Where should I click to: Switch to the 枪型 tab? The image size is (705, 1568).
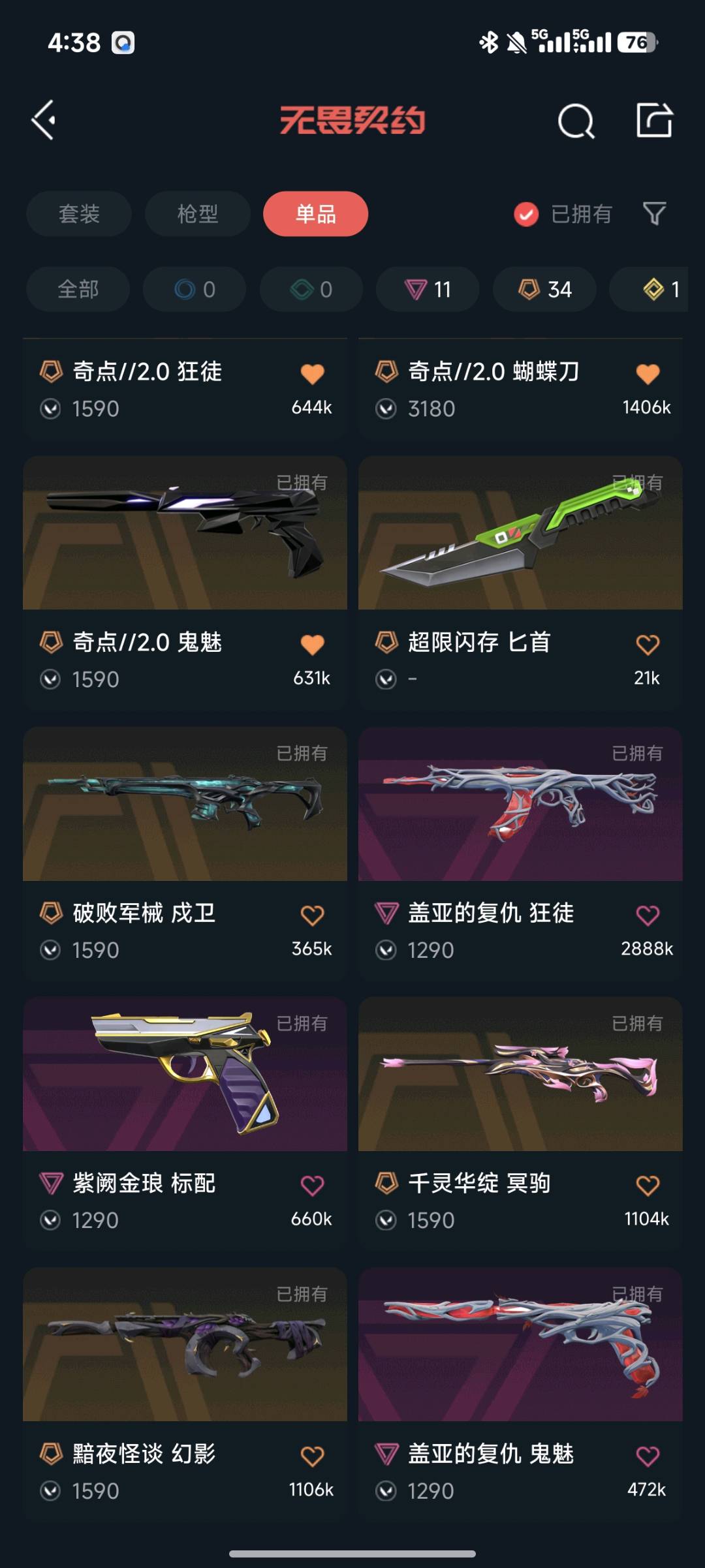[198, 213]
